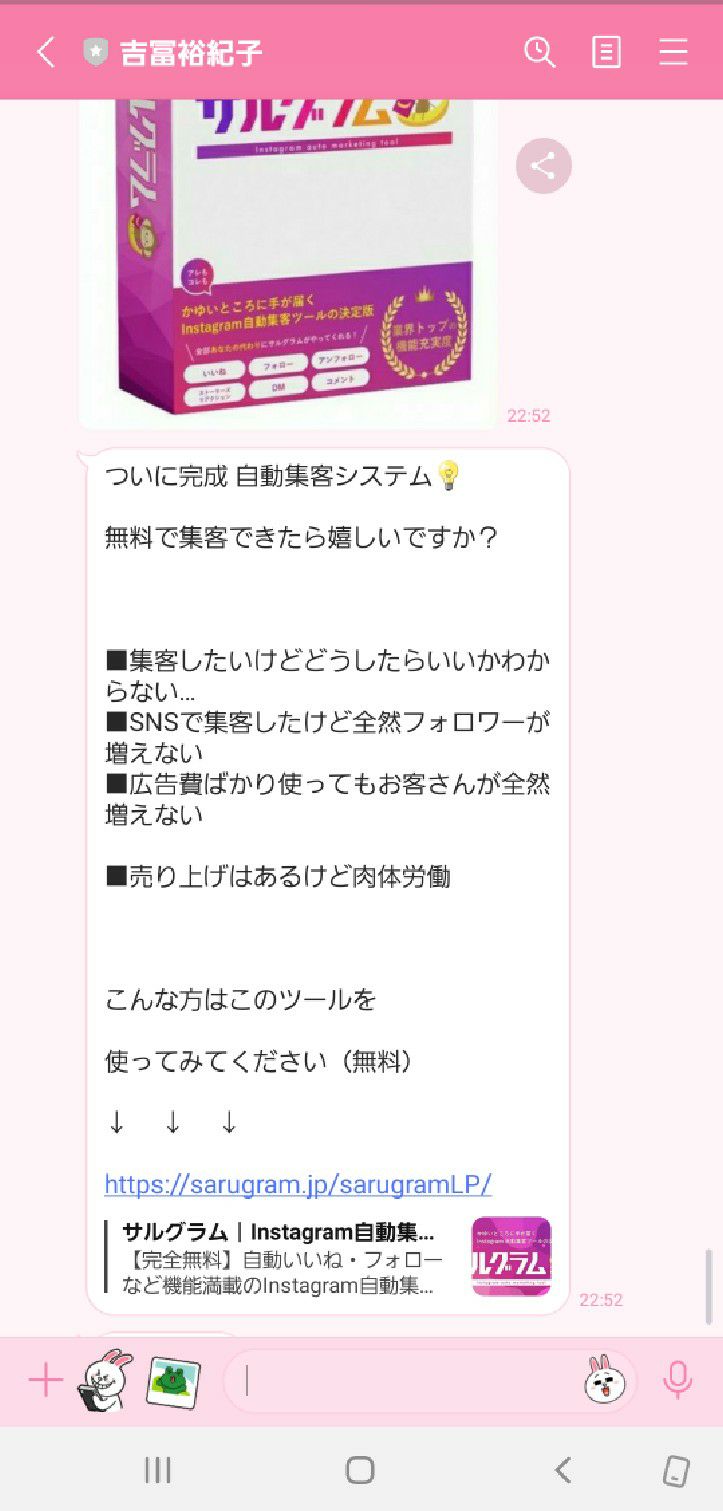Viewport: 723px width, 1511px height.
Task: Open the system recent apps button
Action: coord(158,1469)
